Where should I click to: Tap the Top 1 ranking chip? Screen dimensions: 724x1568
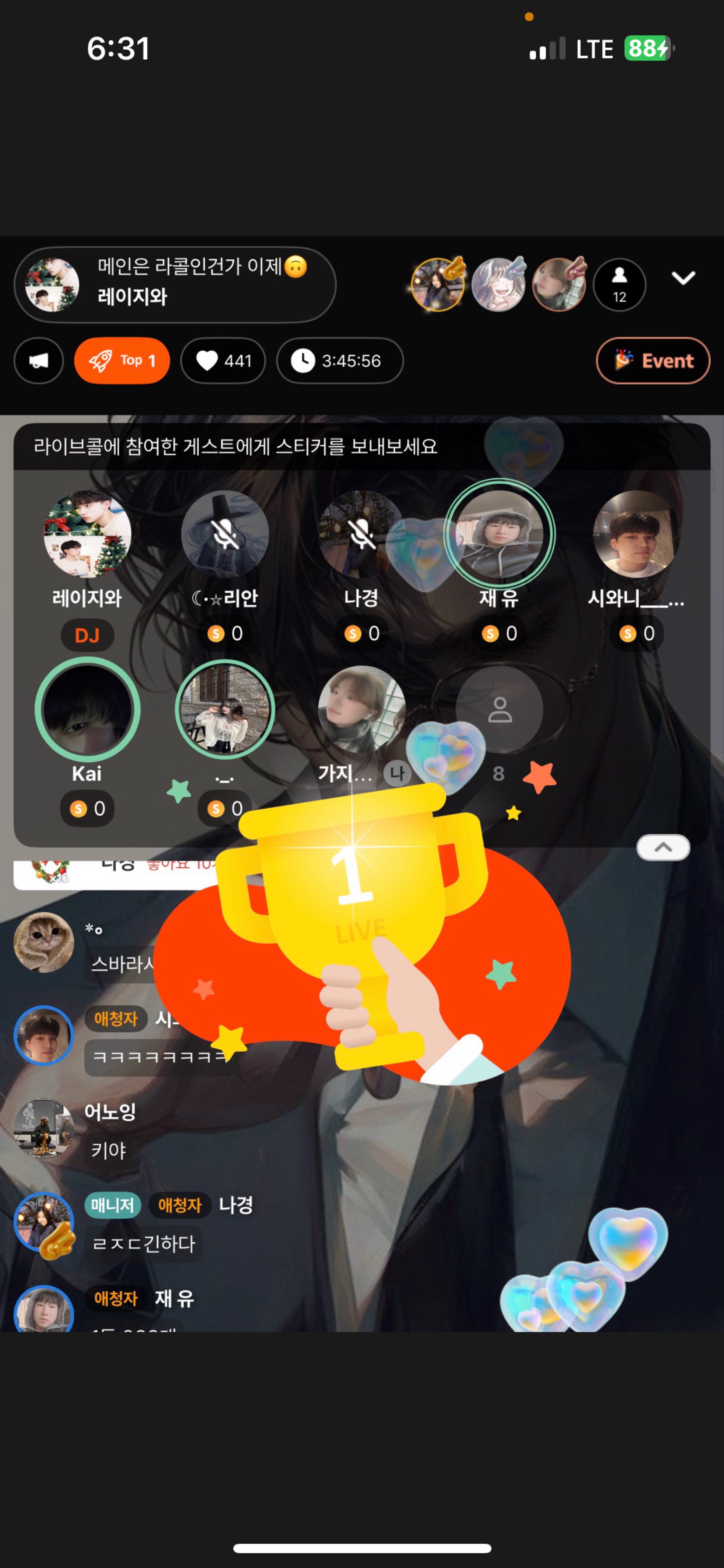pyautogui.click(x=122, y=360)
